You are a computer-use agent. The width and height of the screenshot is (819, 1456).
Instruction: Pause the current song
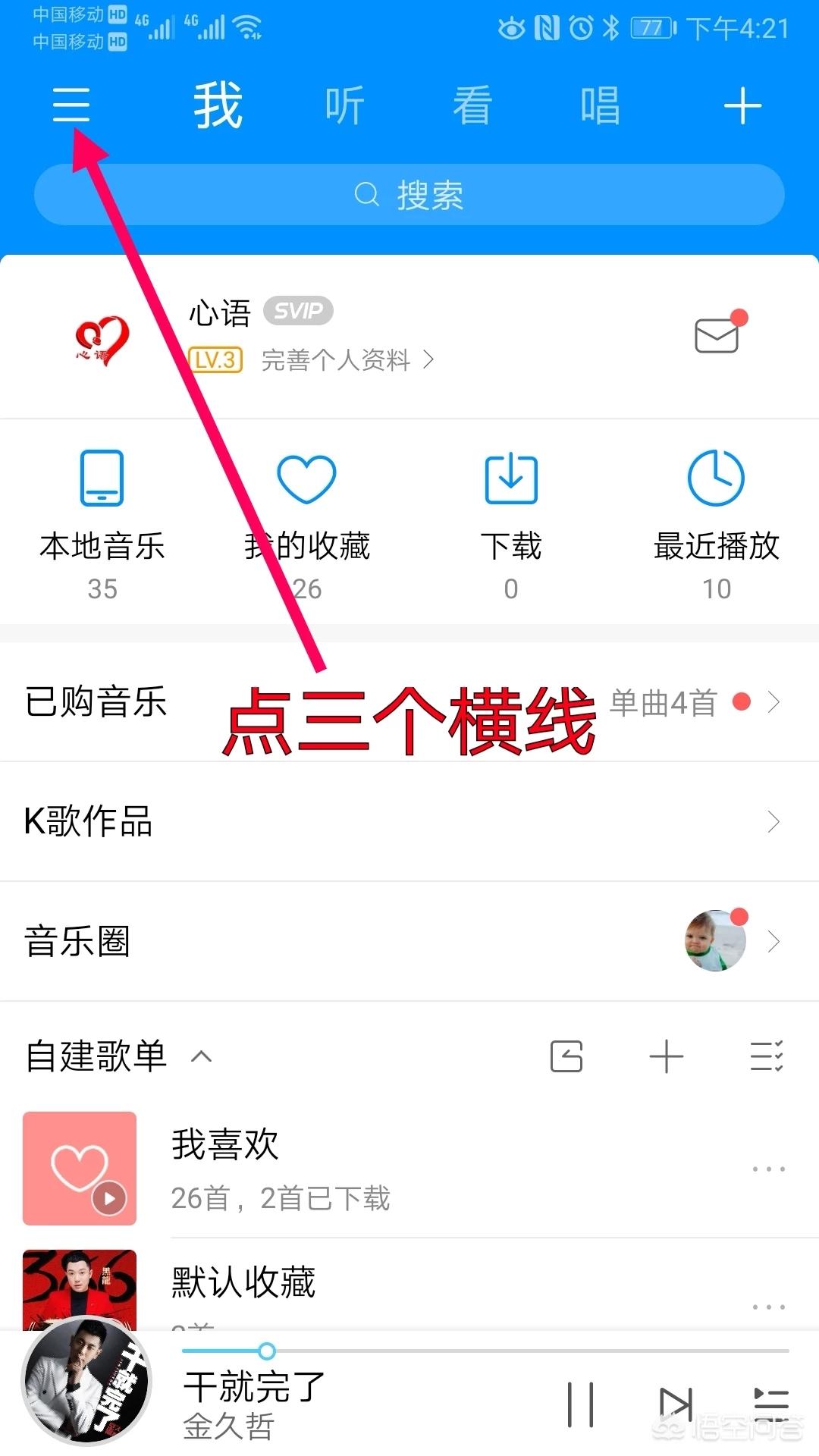click(x=581, y=1404)
